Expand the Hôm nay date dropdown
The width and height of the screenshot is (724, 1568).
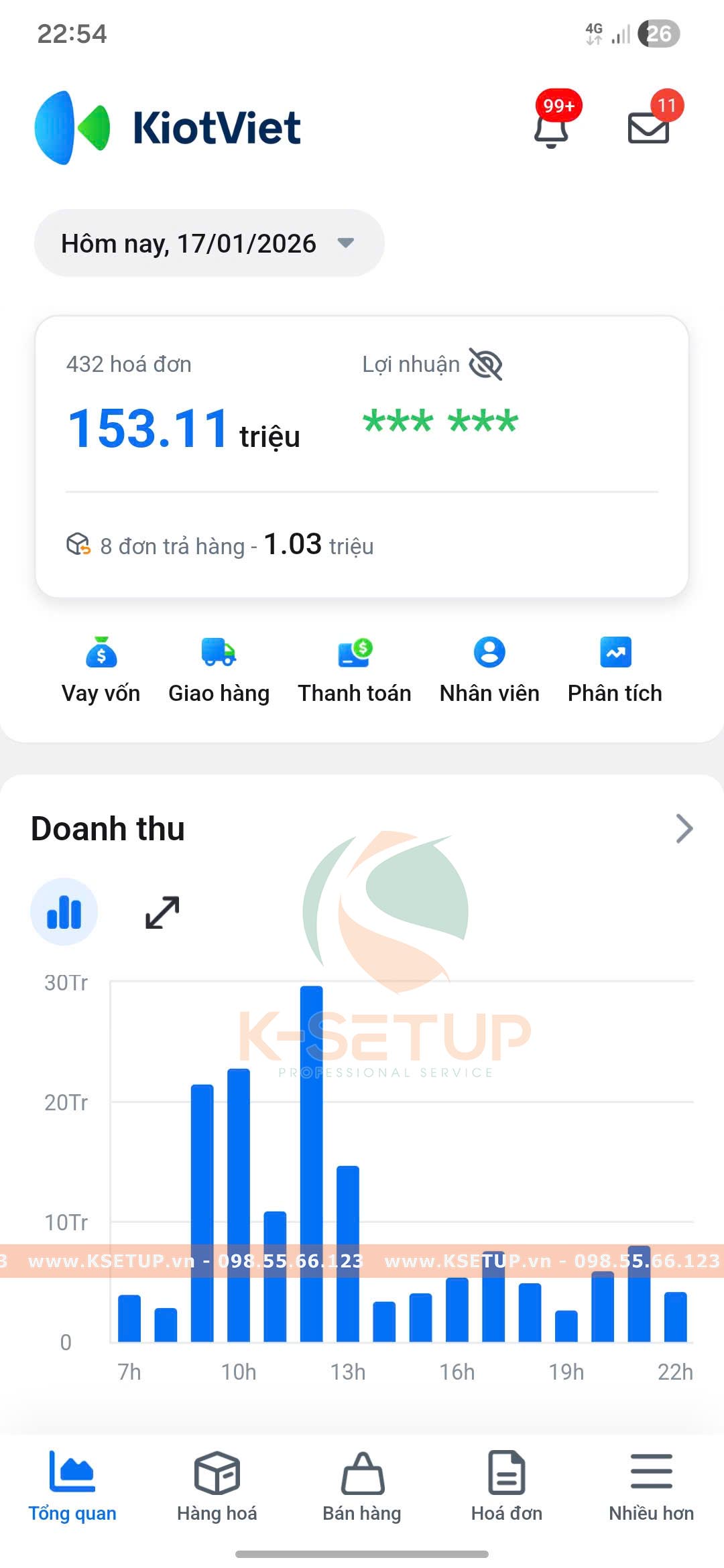(x=209, y=243)
